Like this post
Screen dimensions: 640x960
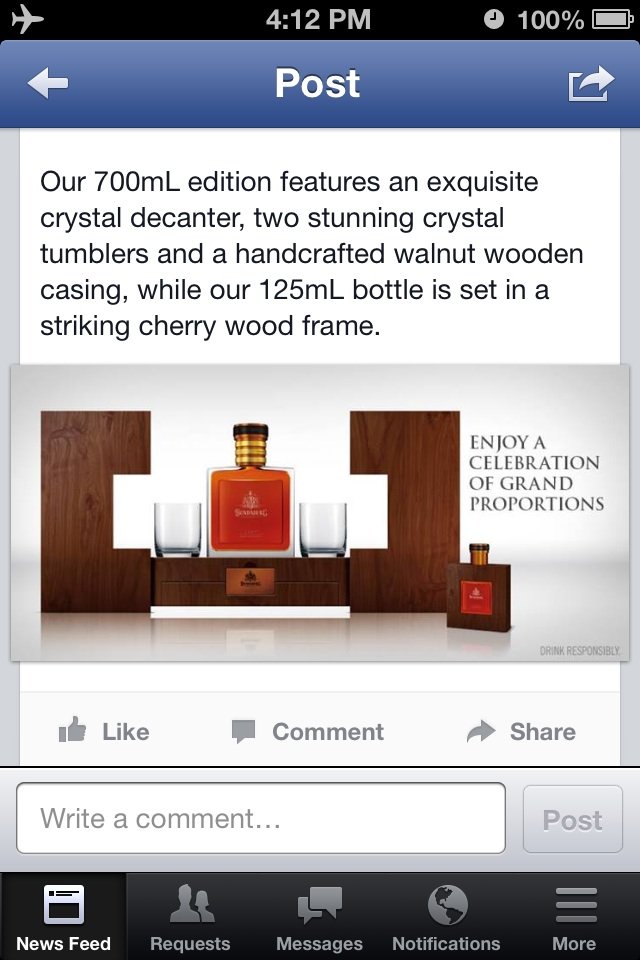tap(105, 732)
